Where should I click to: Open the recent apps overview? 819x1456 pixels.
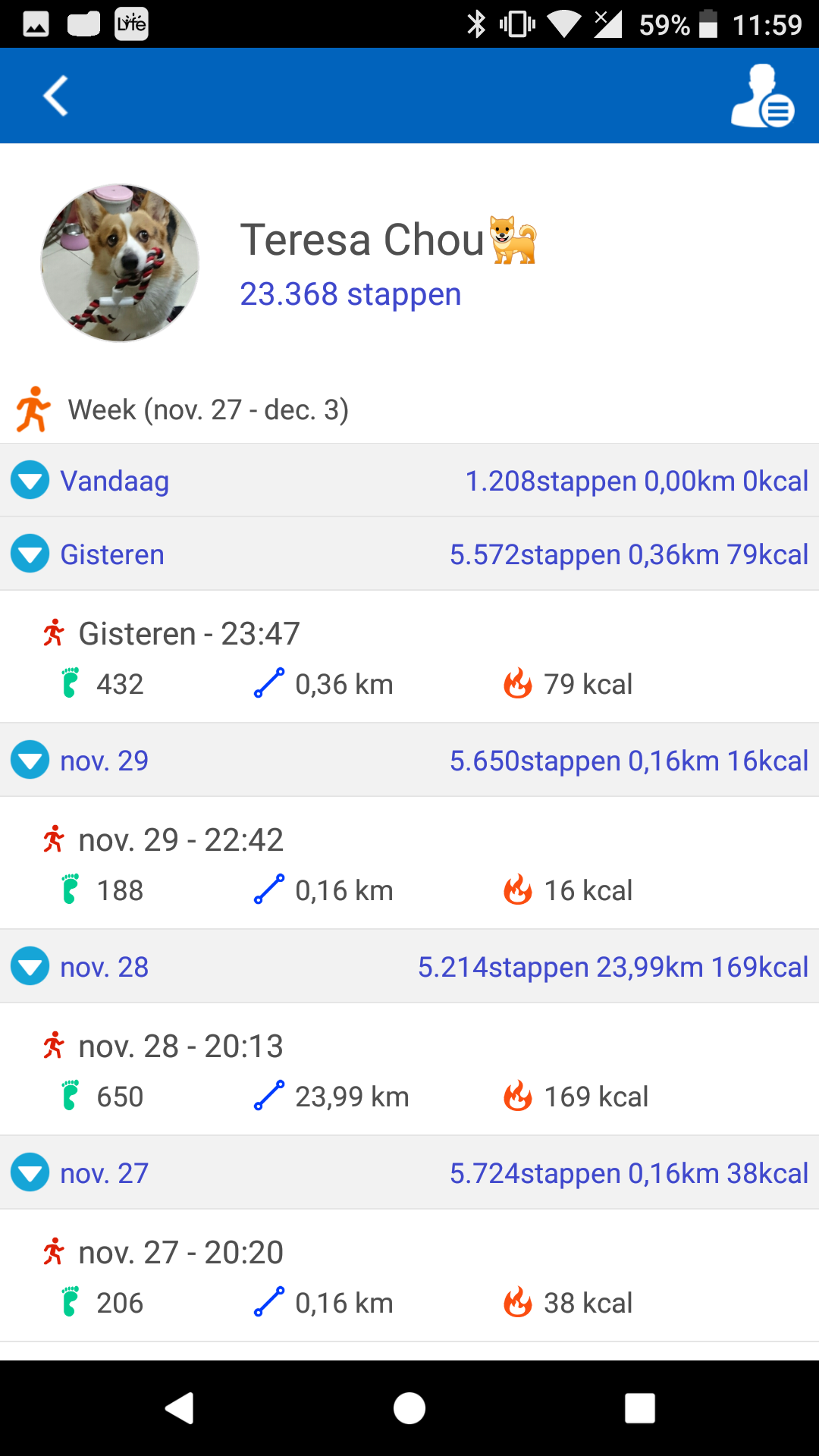pos(640,1408)
